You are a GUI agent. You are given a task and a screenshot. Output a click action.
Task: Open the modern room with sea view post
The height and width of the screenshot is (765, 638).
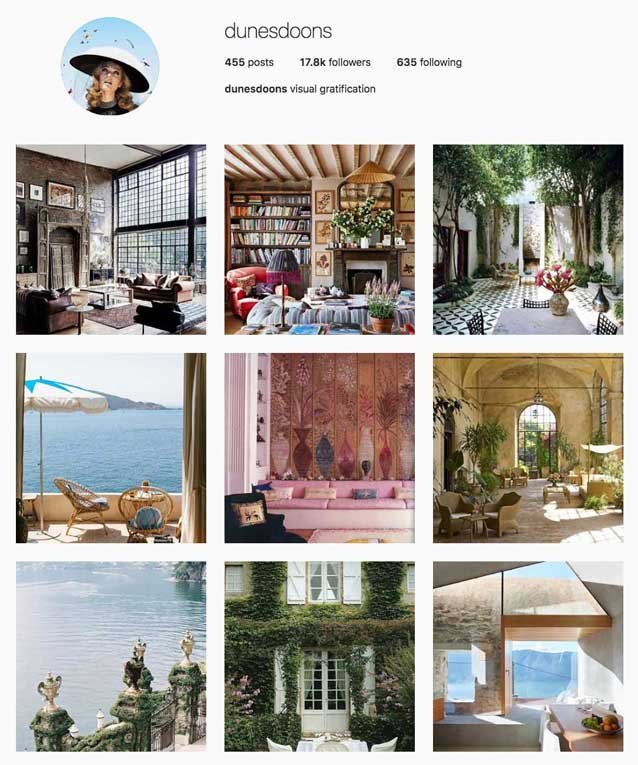527,656
